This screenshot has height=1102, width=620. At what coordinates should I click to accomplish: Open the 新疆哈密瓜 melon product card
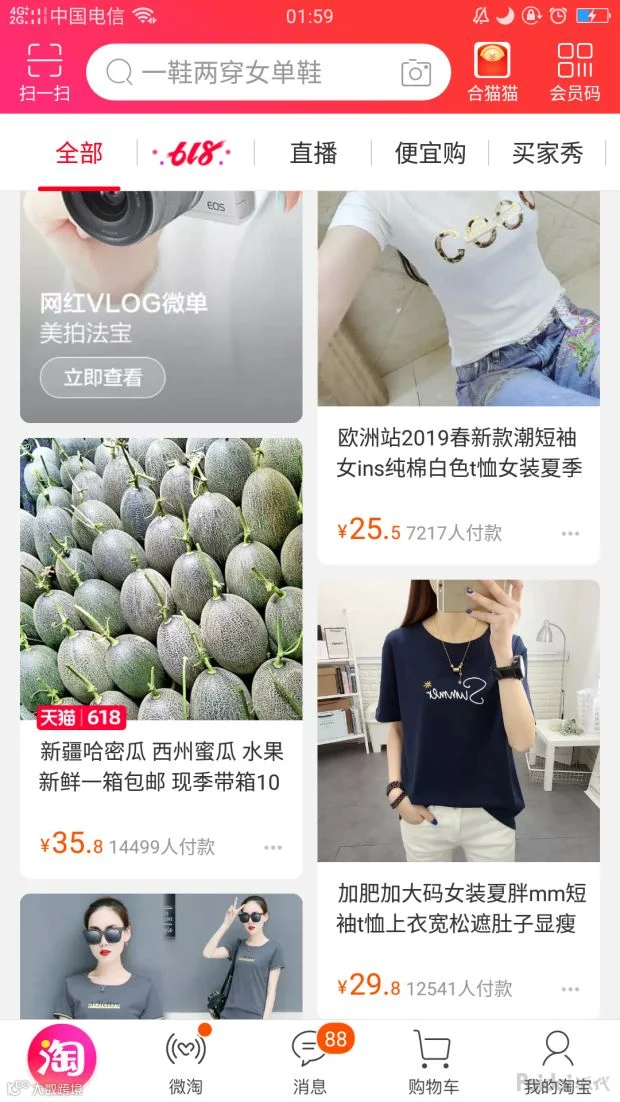(x=161, y=658)
